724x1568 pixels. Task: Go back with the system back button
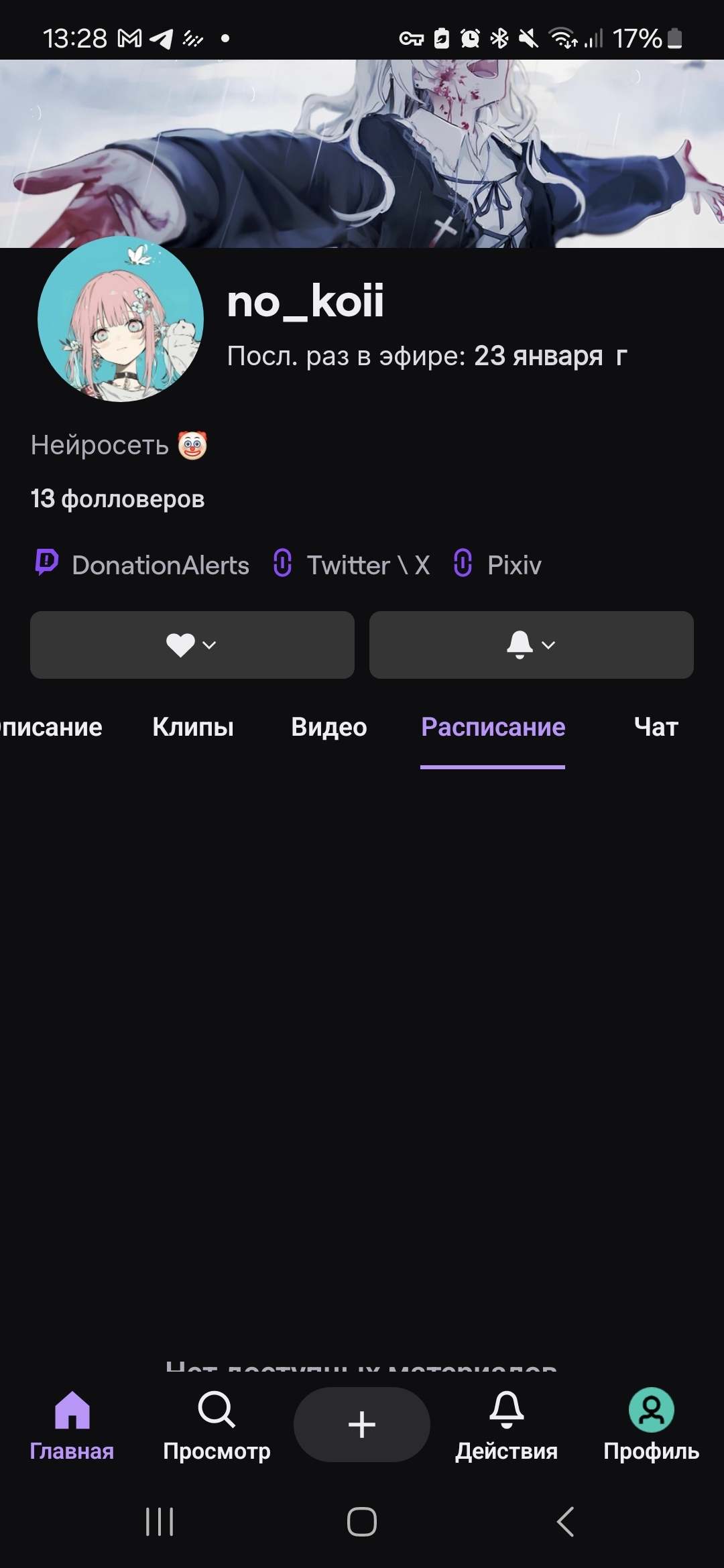tap(565, 1521)
